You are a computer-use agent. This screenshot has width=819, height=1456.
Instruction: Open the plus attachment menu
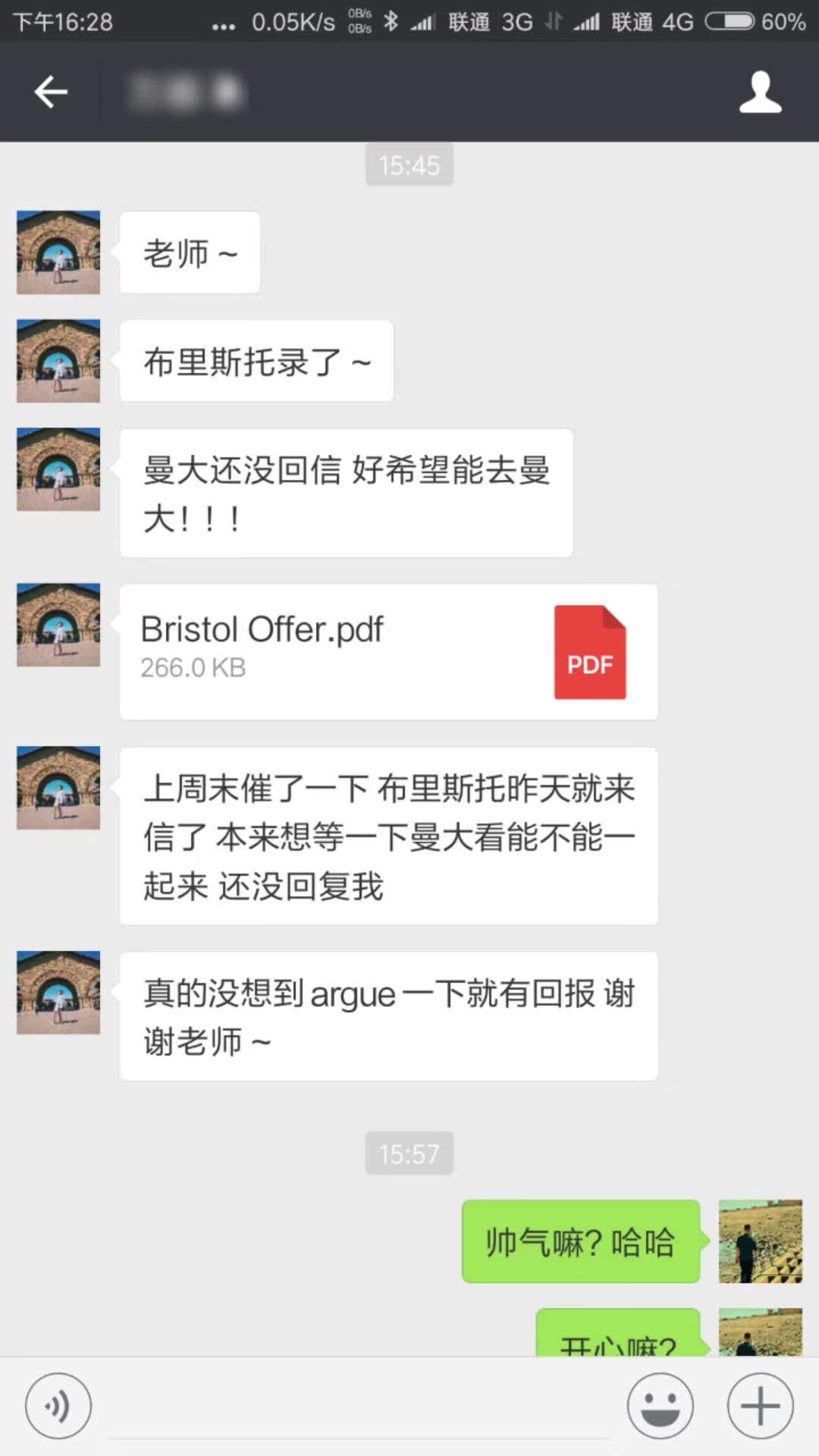click(x=760, y=1405)
